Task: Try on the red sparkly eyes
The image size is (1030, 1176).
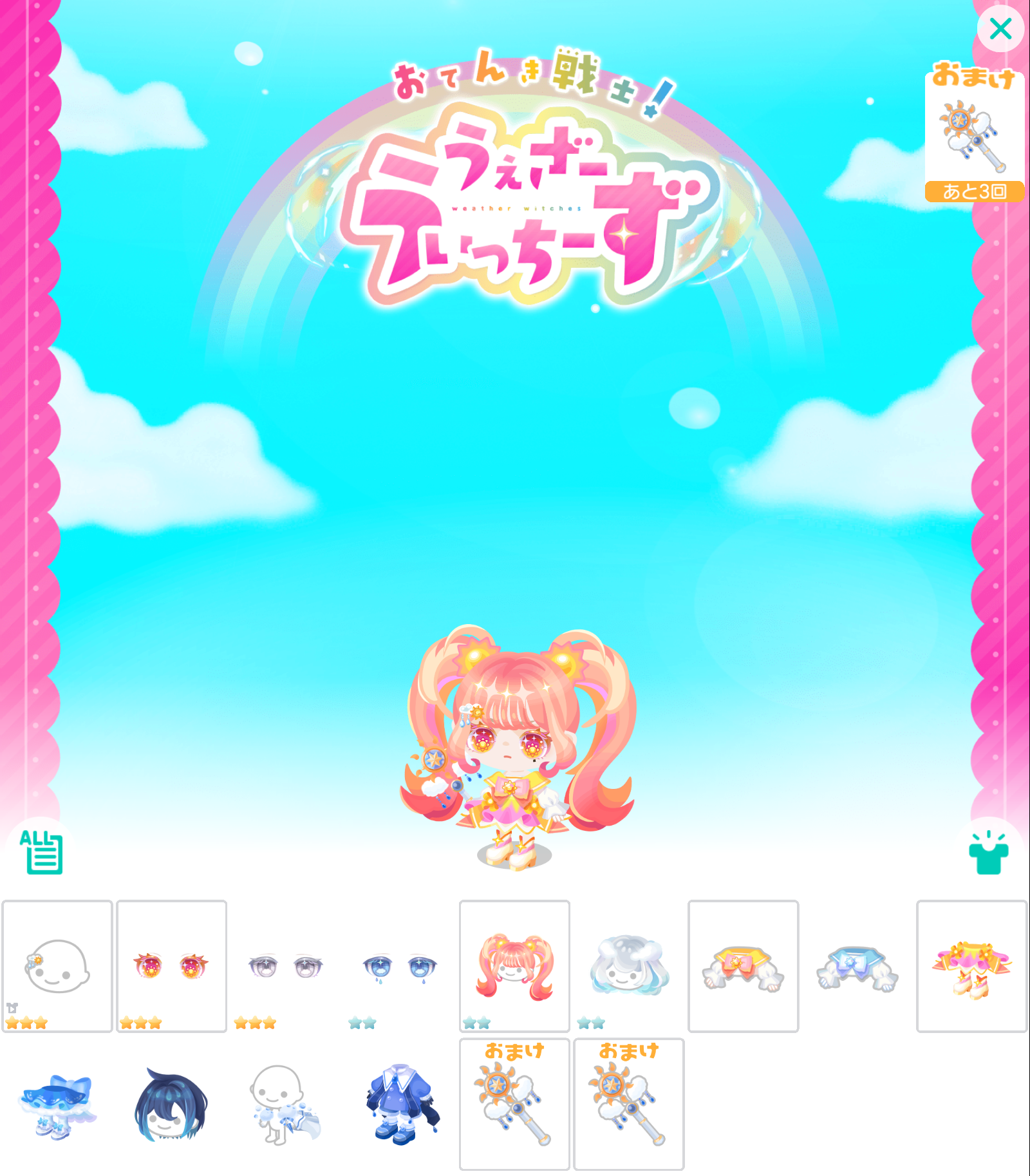Action: click(171, 966)
